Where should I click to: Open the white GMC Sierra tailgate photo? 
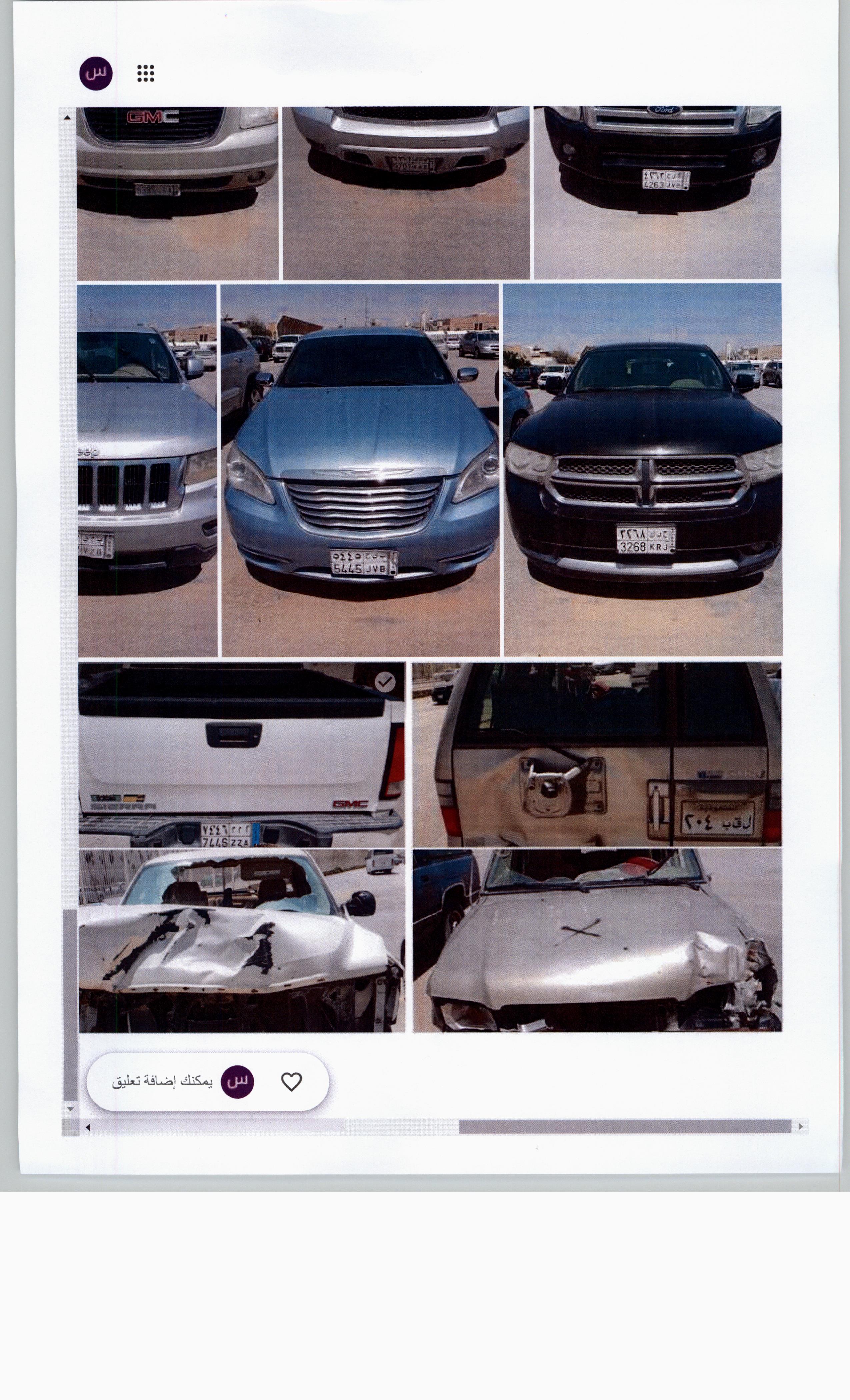241,755
